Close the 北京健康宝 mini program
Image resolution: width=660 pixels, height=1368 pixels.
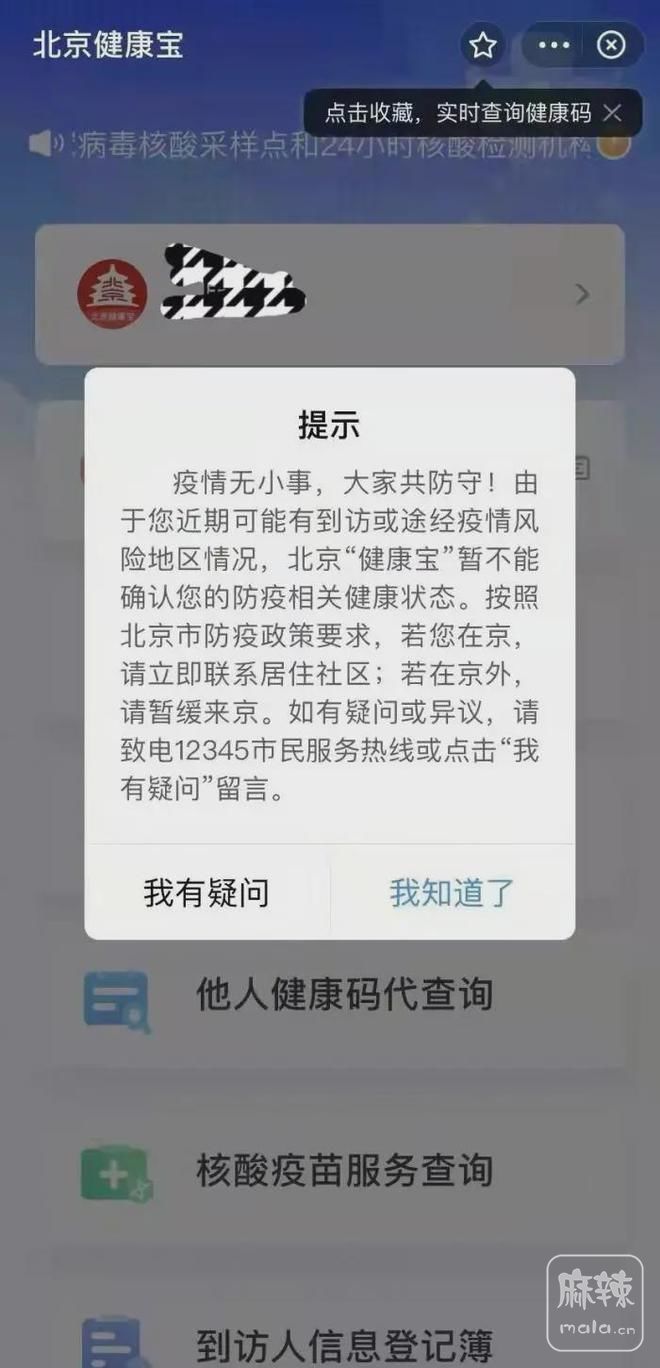(x=611, y=45)
